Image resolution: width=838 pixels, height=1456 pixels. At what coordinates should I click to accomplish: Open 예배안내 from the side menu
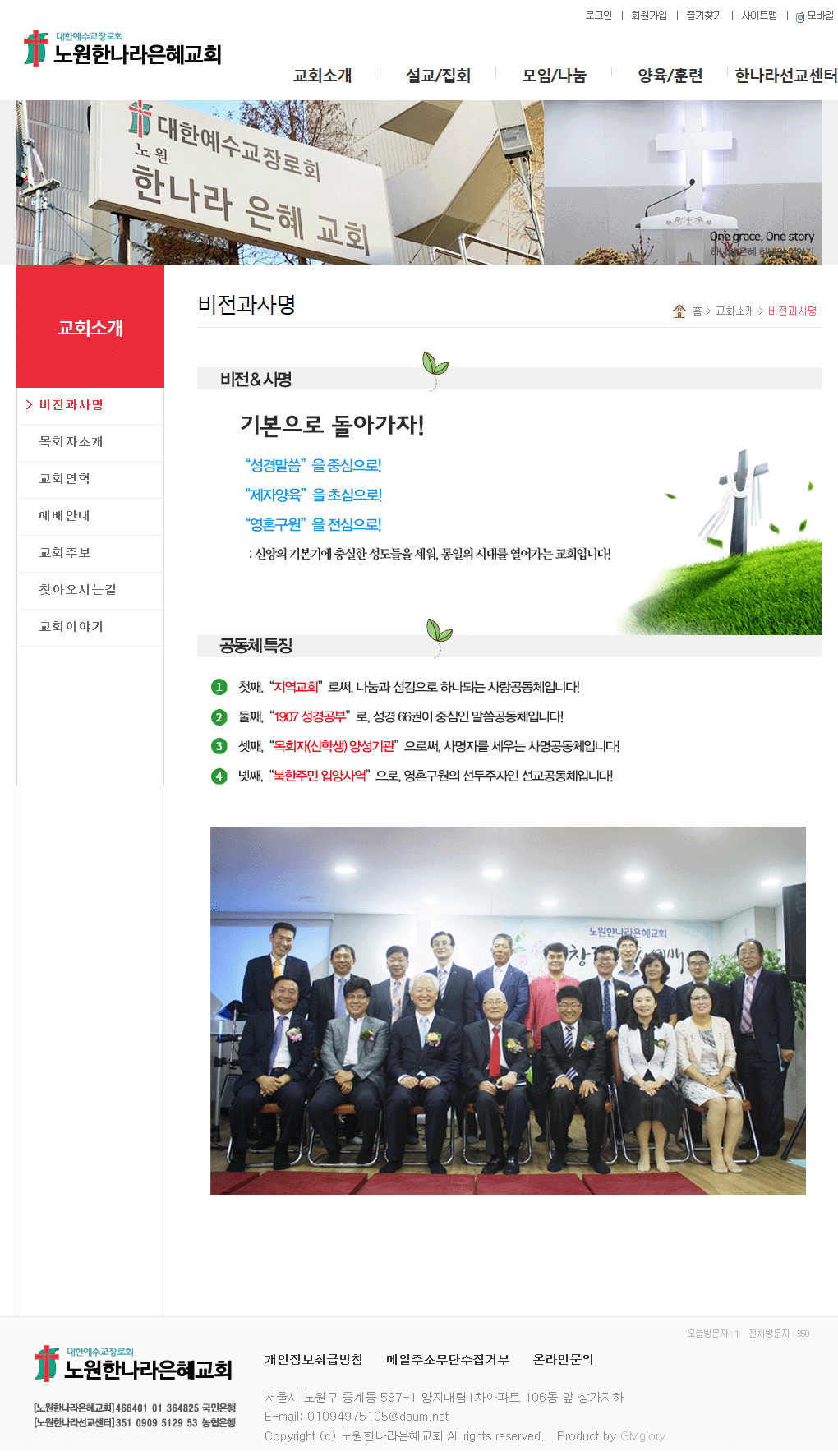pyautogui.click(x=65, y=516)
